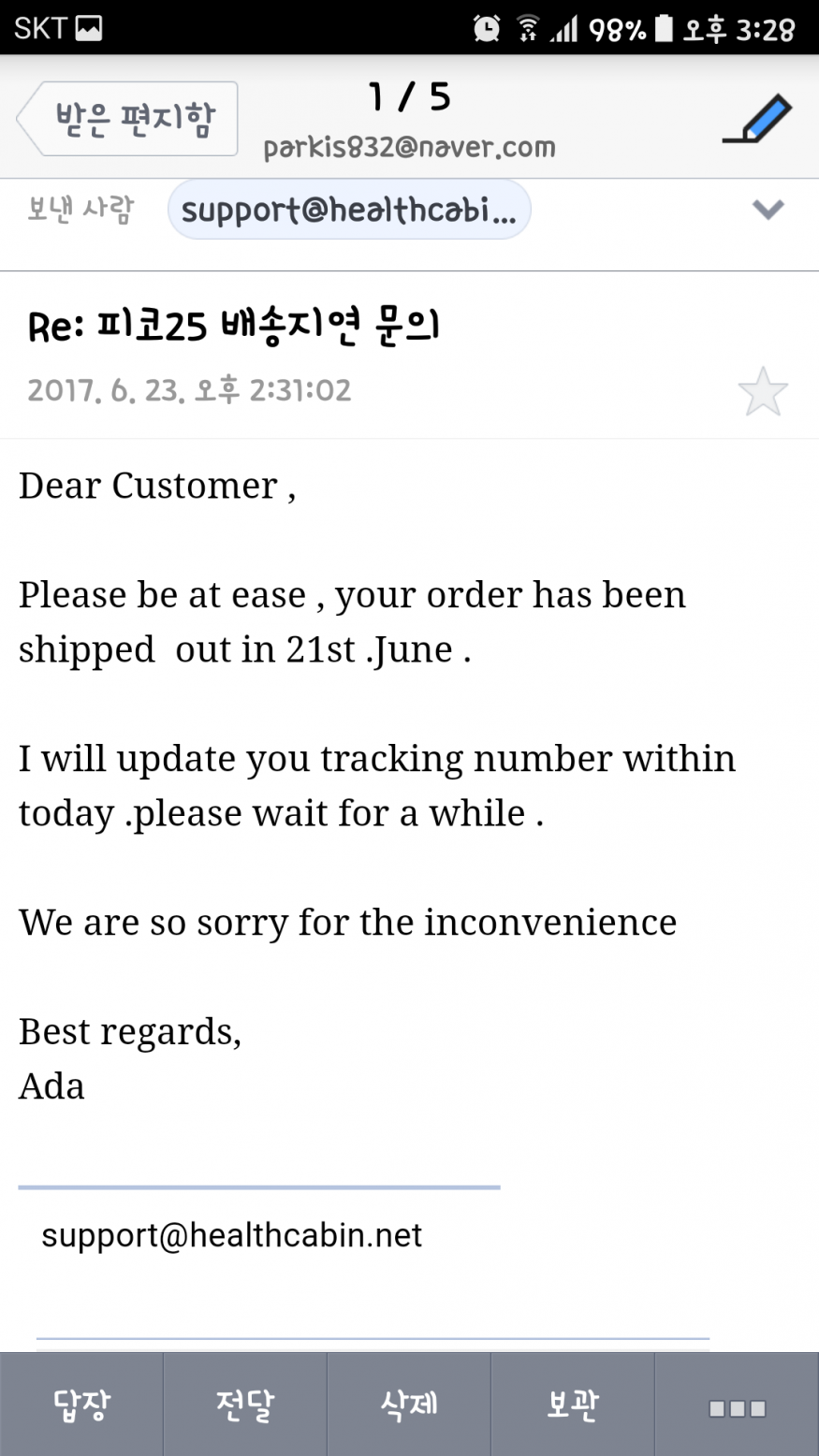Open sender chip support@healthcabi…
Image resolution: width=819 pixels, height=1456 pixels.
point(348,210)
